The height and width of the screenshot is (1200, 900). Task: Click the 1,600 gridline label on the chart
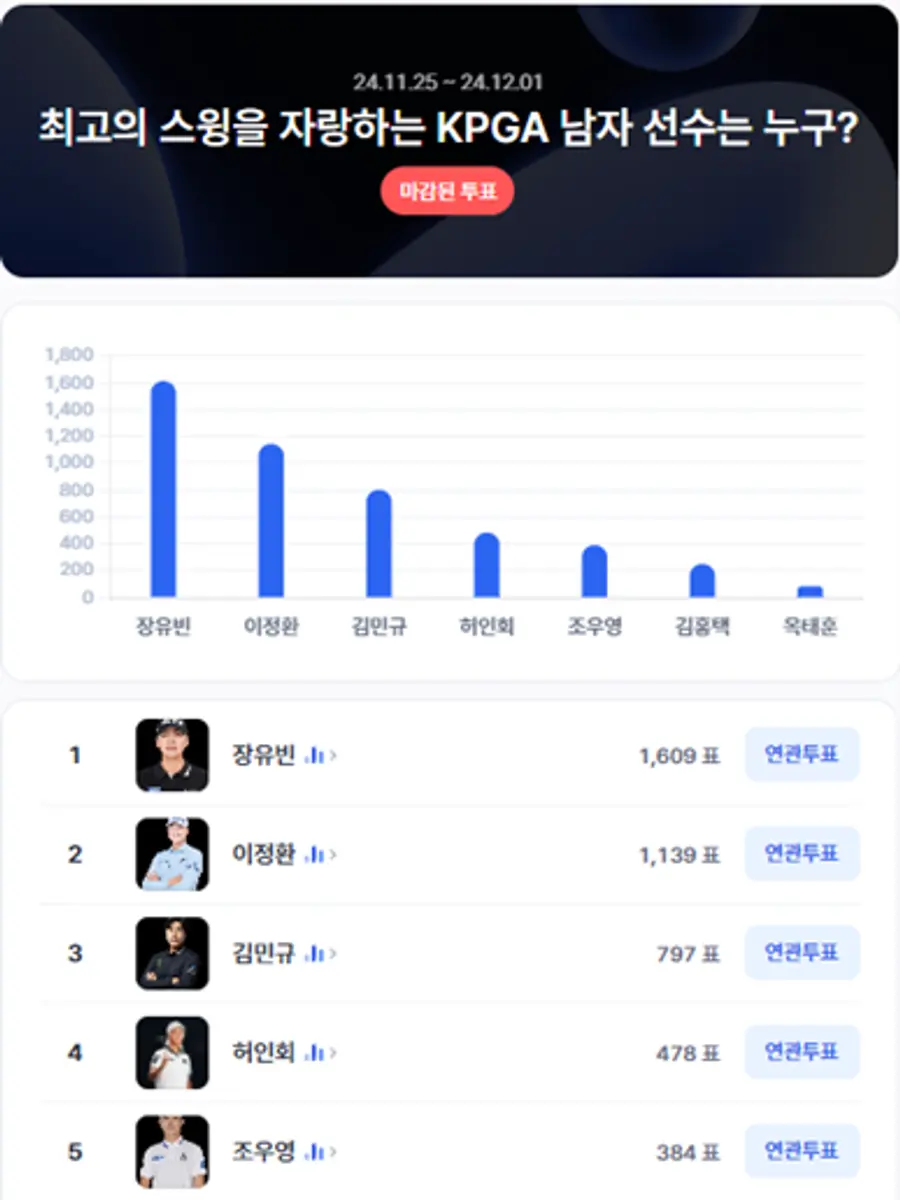(70, 381)
